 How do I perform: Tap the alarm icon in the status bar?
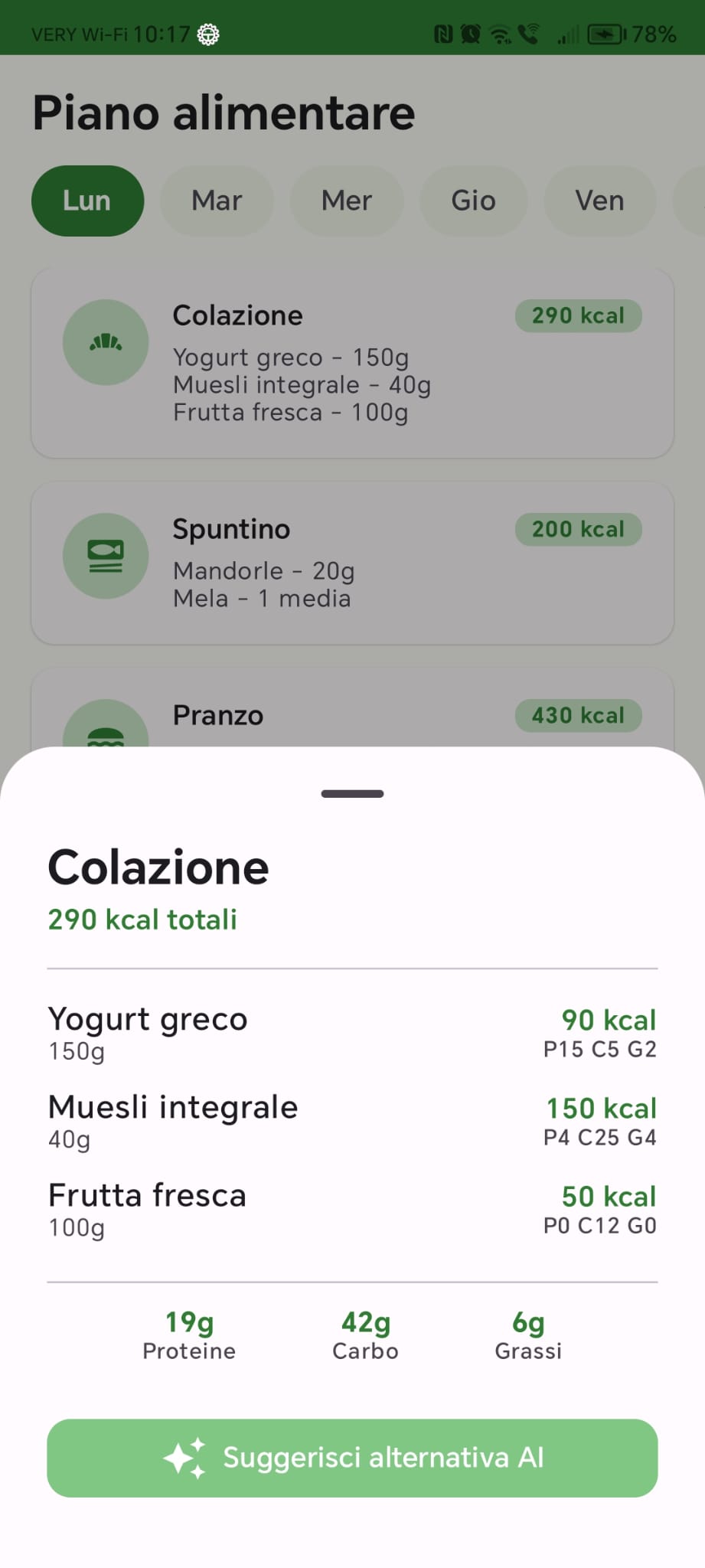click(470, 34)
